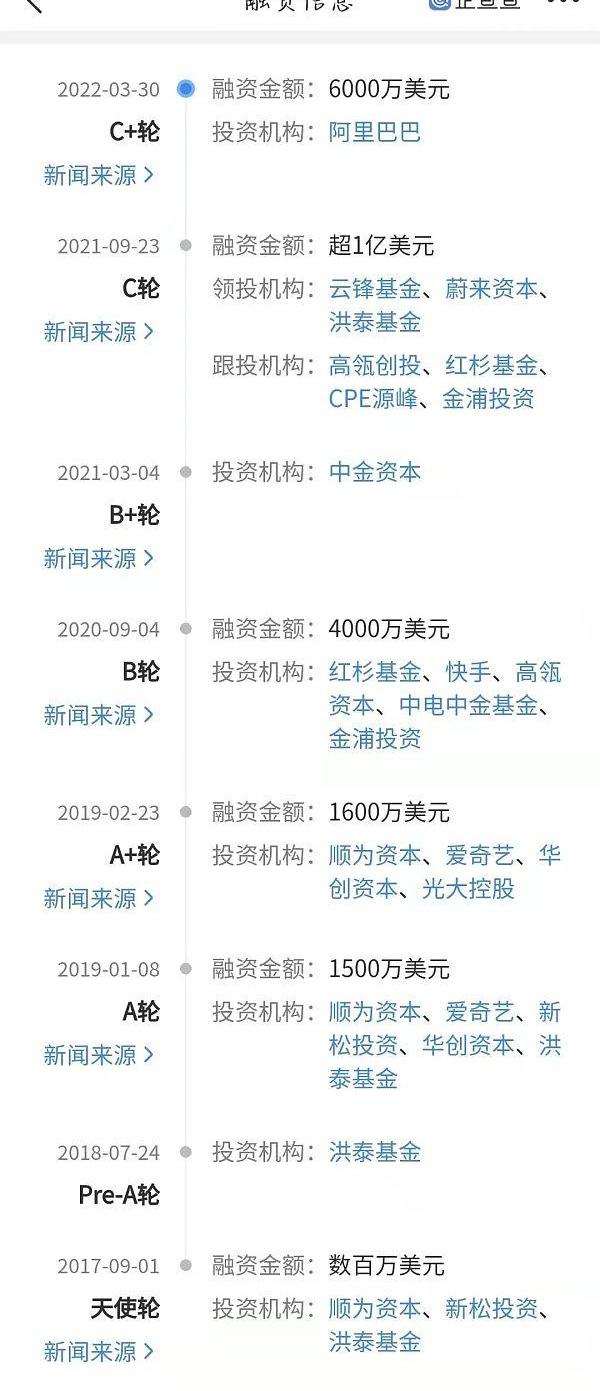This screenshot has width=600, height=1391.
Task: Tap the 蔚来资本 investor link
Action: 491,289
